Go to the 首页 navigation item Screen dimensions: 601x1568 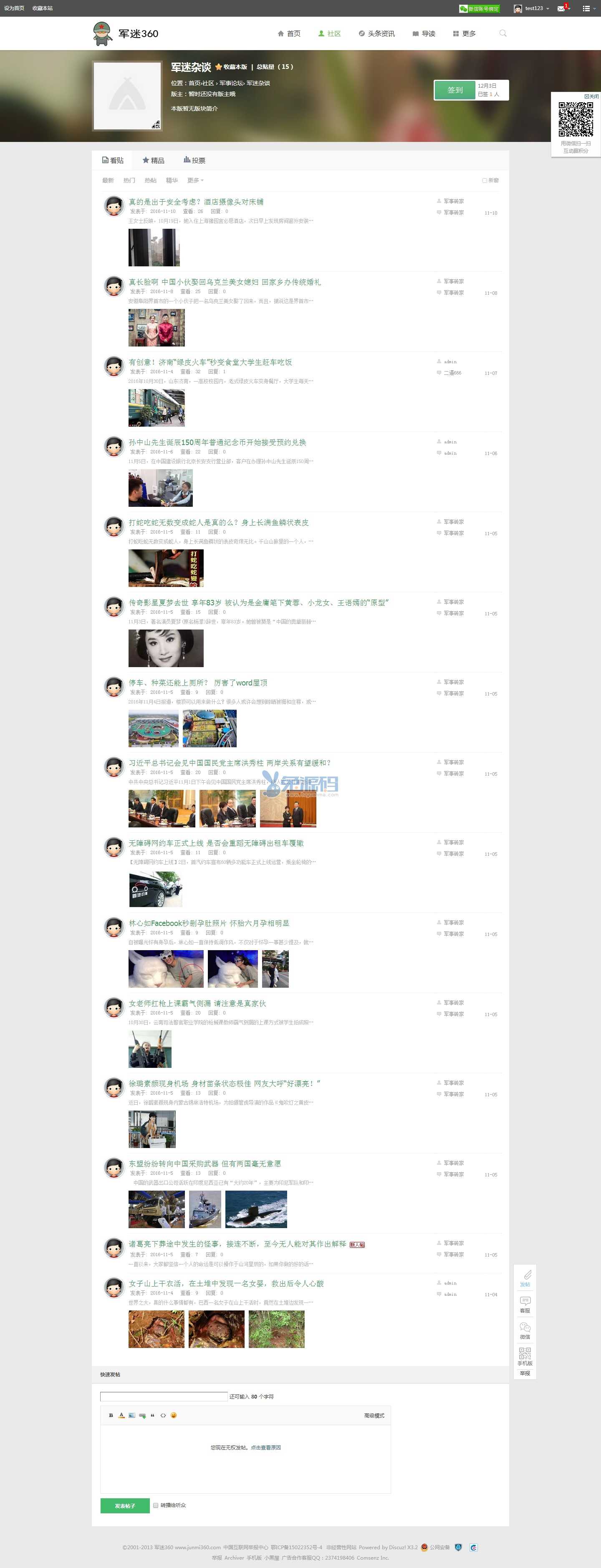pos(289,34)
